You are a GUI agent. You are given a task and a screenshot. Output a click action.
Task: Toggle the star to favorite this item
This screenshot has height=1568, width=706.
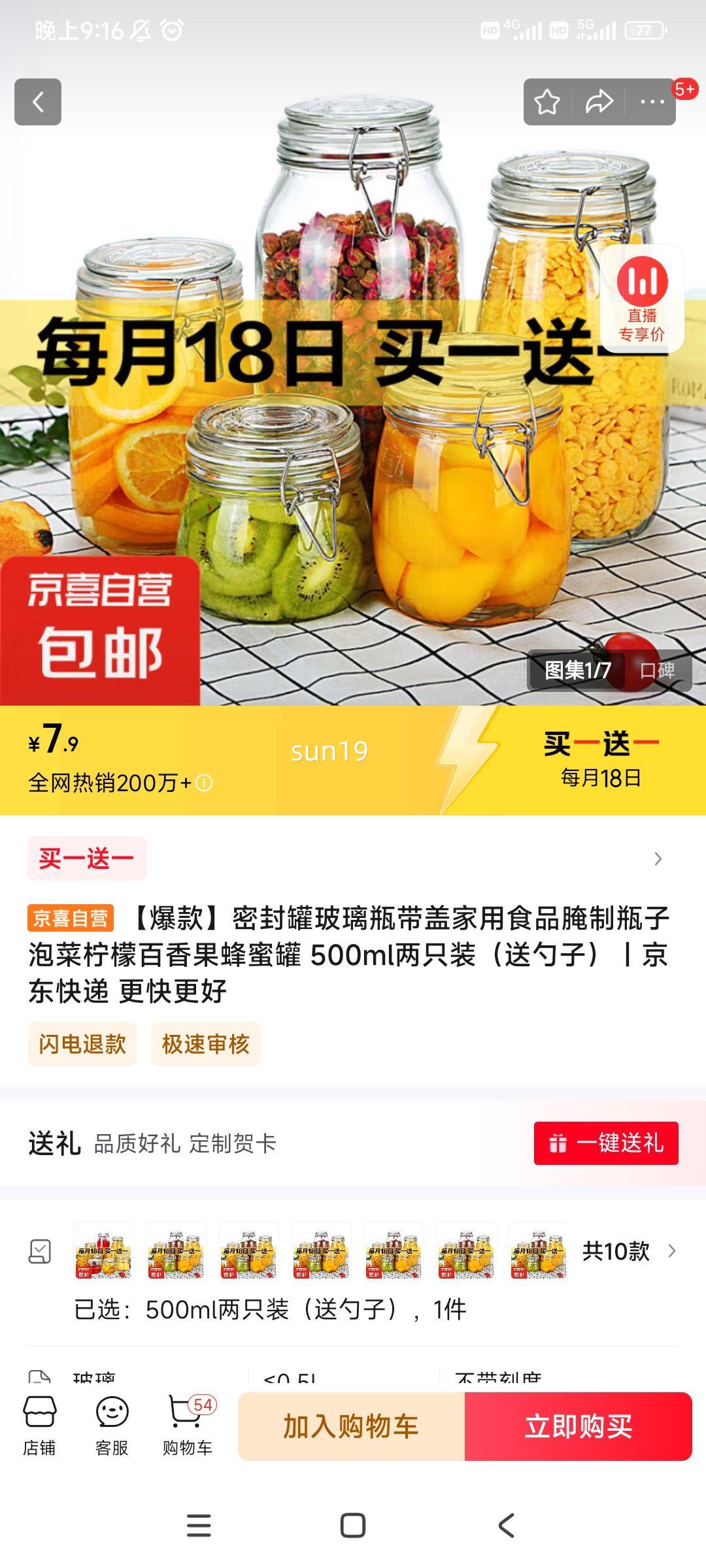click(x=548, y=101)
